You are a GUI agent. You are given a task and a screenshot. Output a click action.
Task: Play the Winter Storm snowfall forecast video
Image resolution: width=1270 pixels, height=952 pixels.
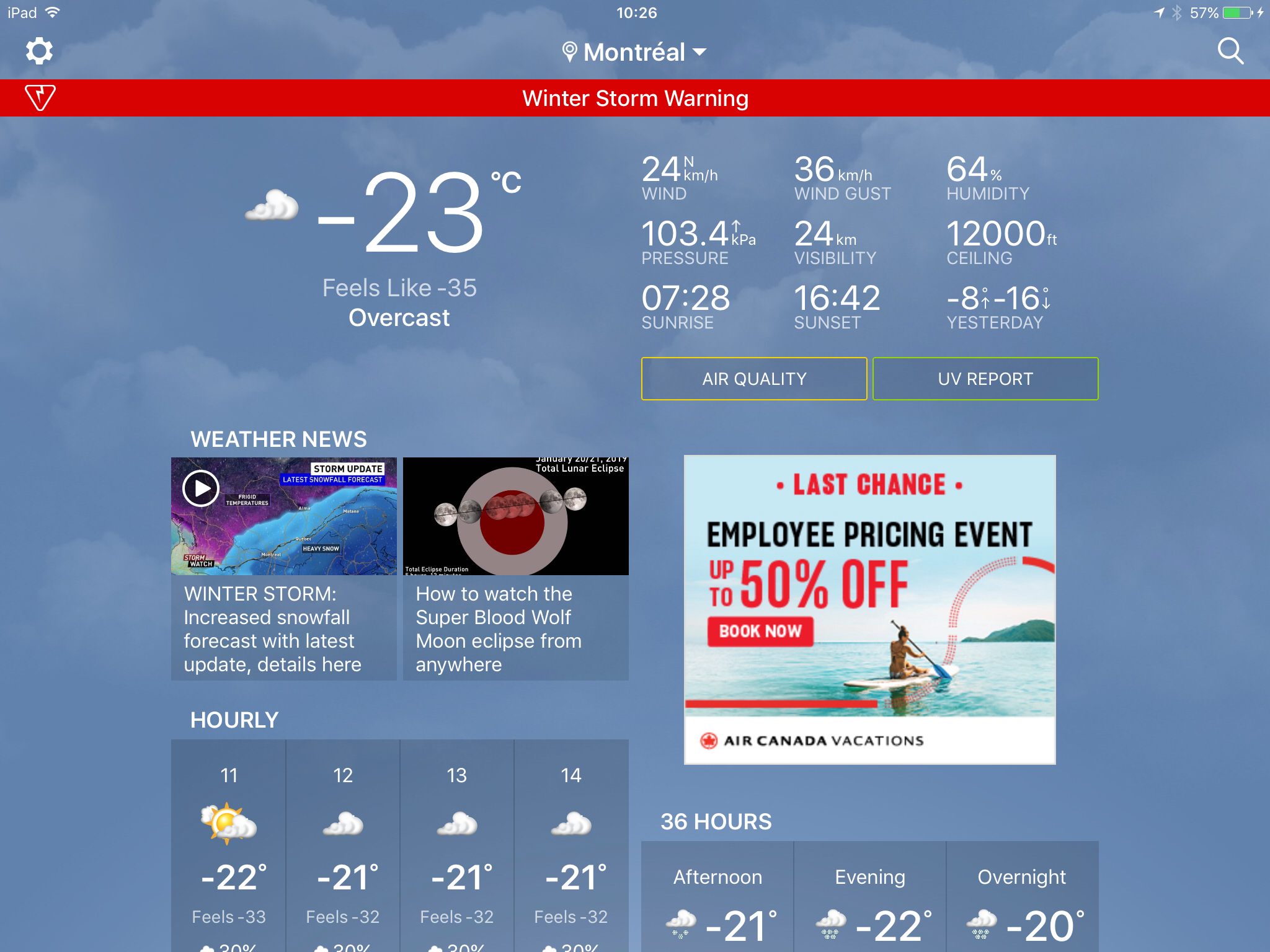[201, 488]
